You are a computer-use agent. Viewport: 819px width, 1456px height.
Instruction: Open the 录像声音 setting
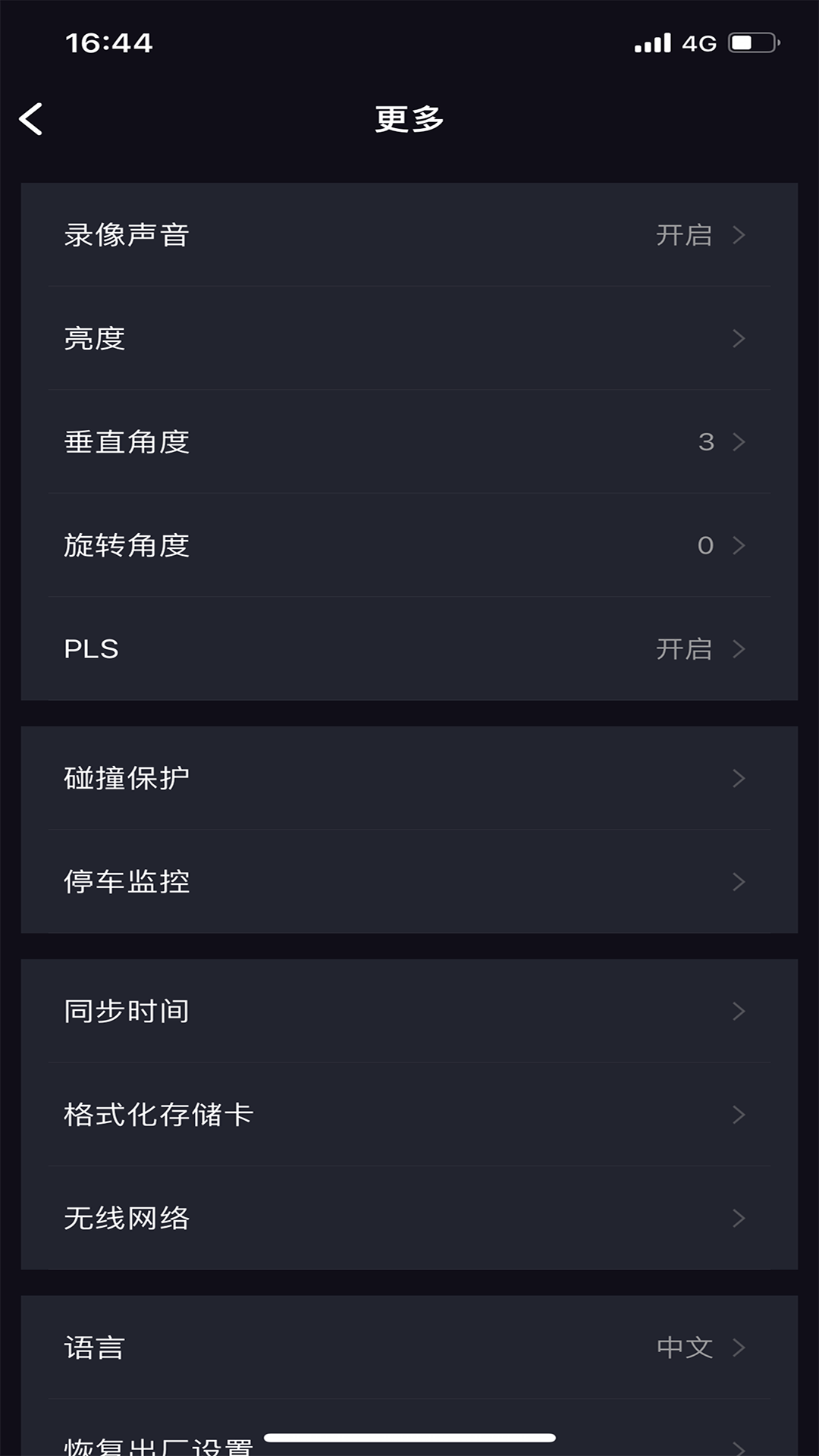coord(409,235)
